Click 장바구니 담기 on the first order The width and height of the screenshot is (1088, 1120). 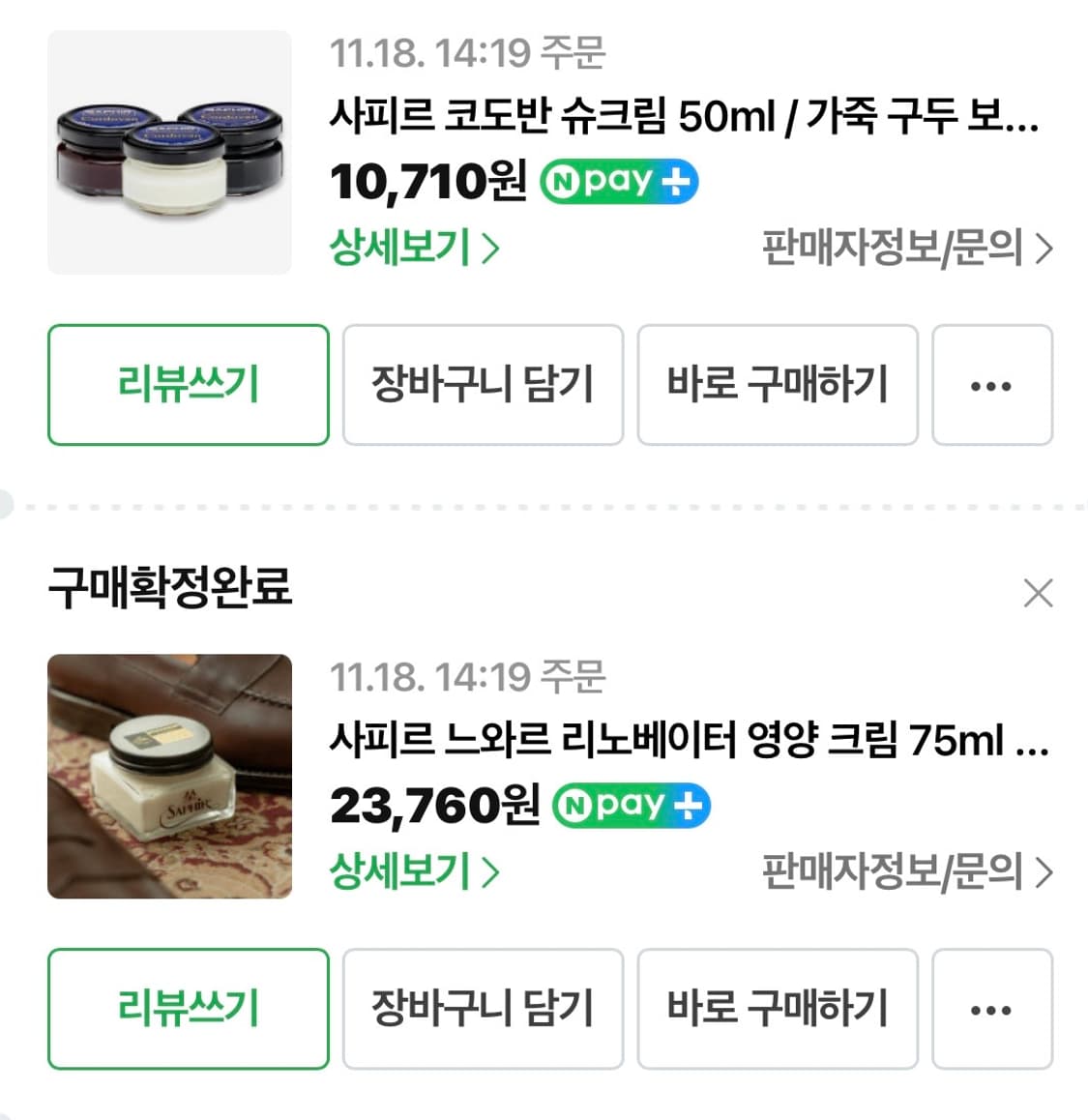pyautogui.click(x=483, y=385)
